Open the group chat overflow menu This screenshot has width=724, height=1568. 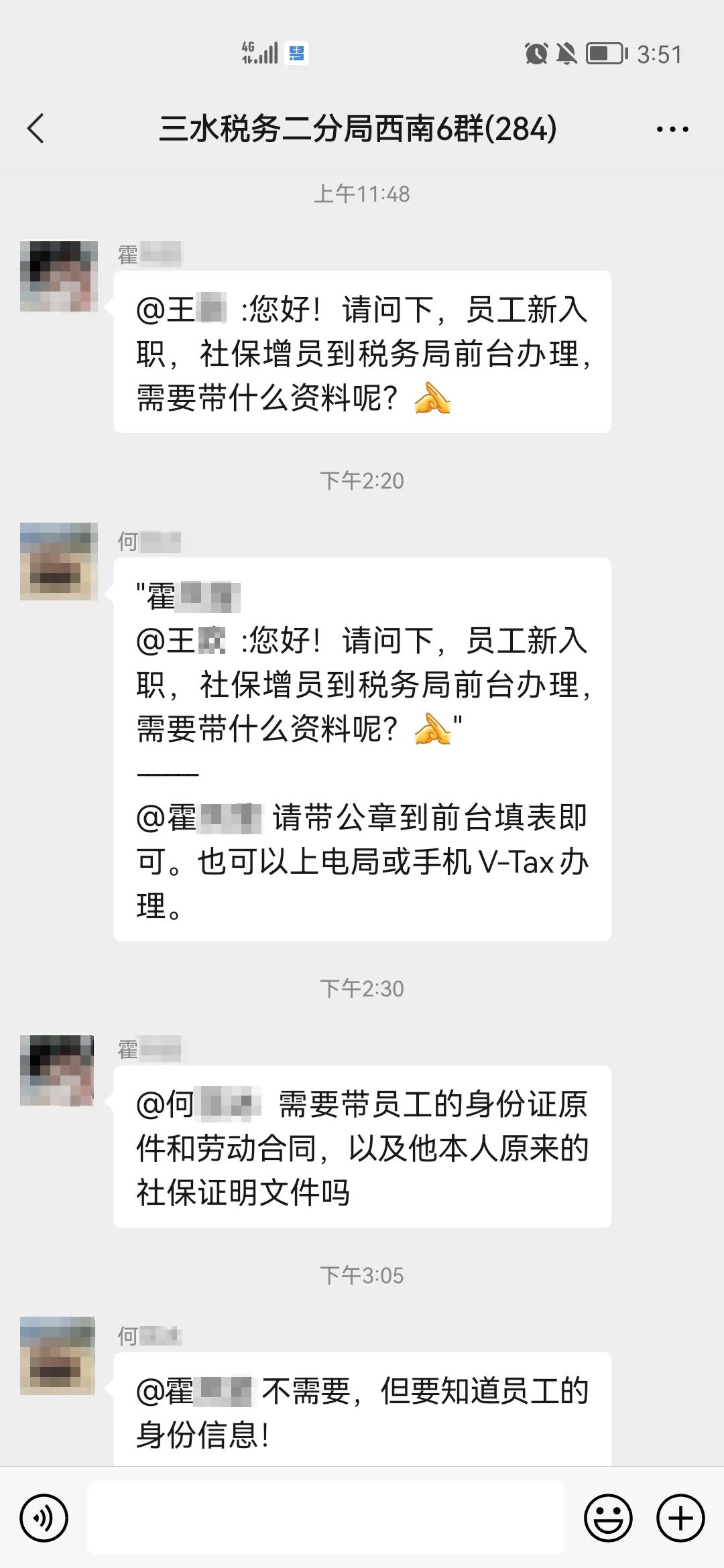pyautogui.click(x=672, y=129)
